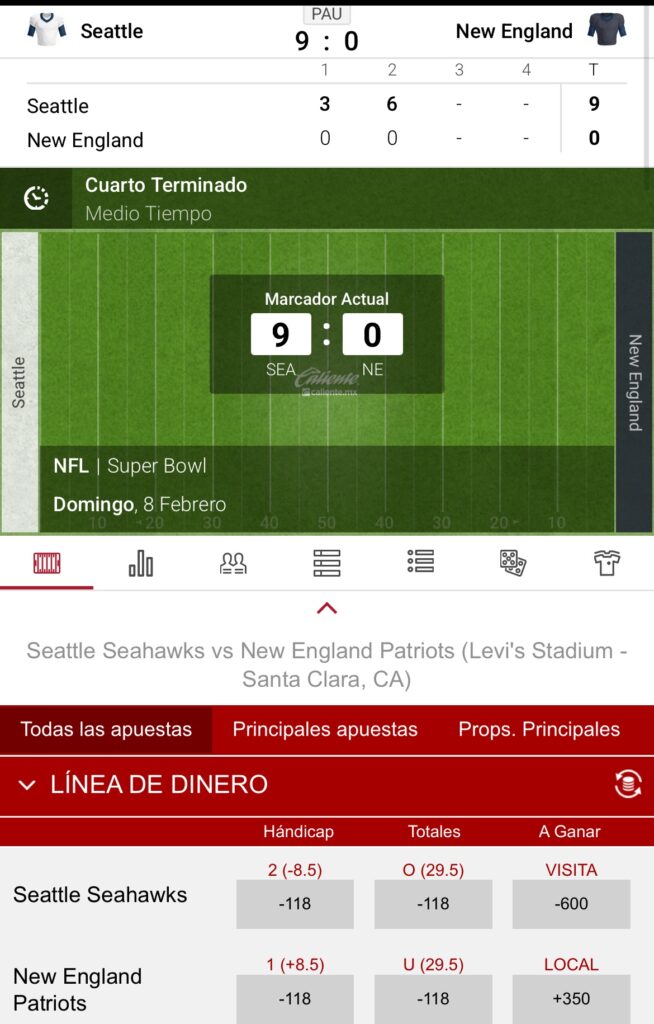The width and height of the screenshot is (654, 1024).
Task: Open the play-by-play list tab
Action: tap(420, 563)
